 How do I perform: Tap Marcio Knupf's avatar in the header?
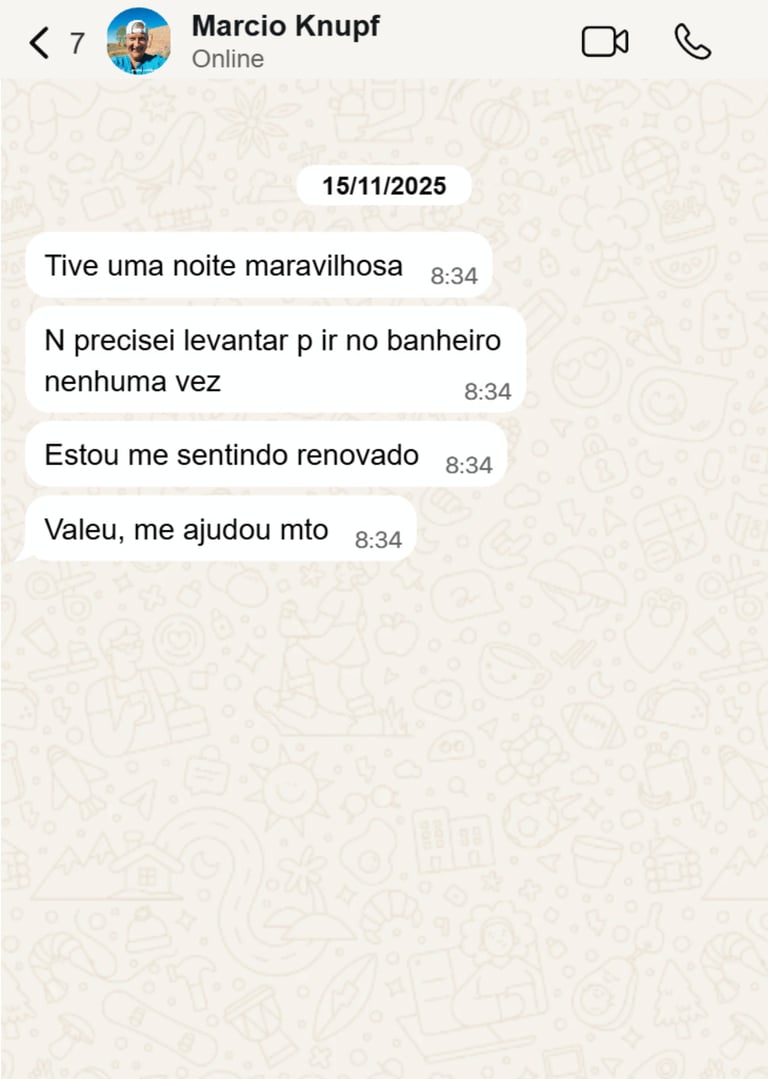138,40
